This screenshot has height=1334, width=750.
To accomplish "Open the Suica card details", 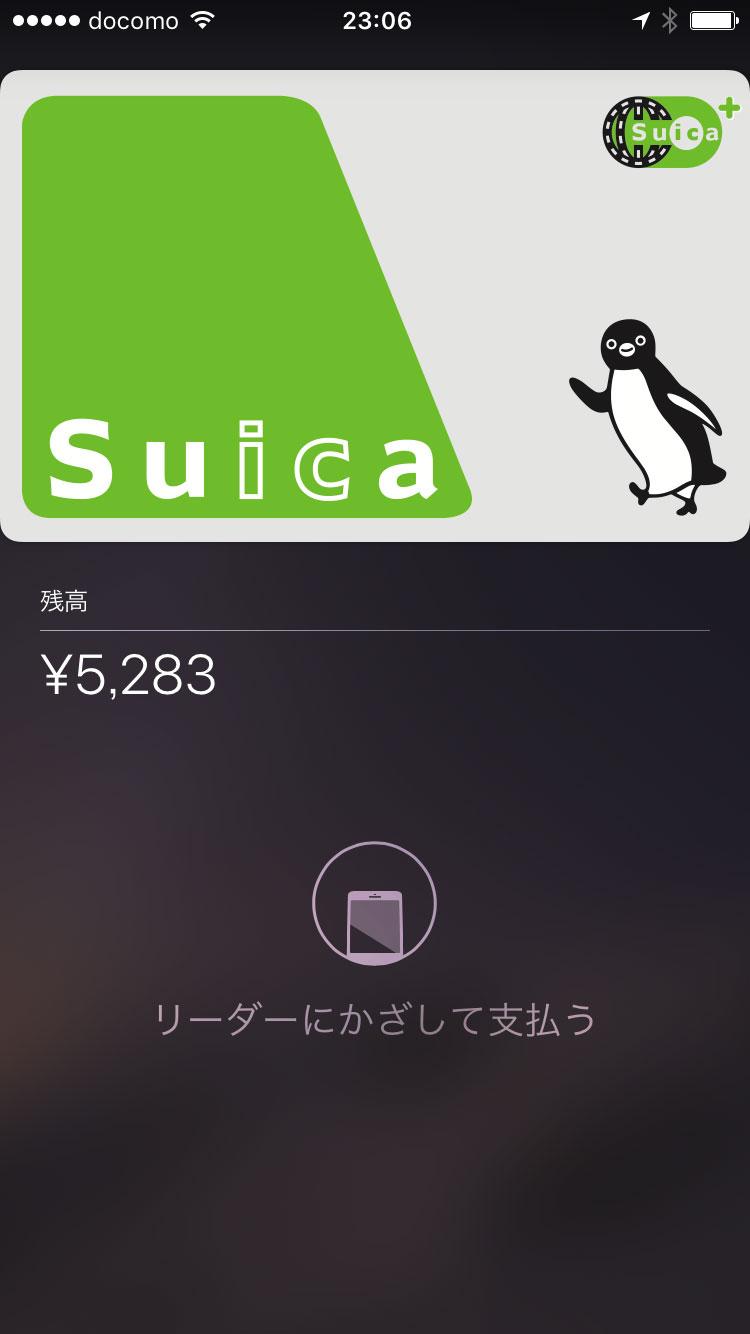I will (375, 306).
